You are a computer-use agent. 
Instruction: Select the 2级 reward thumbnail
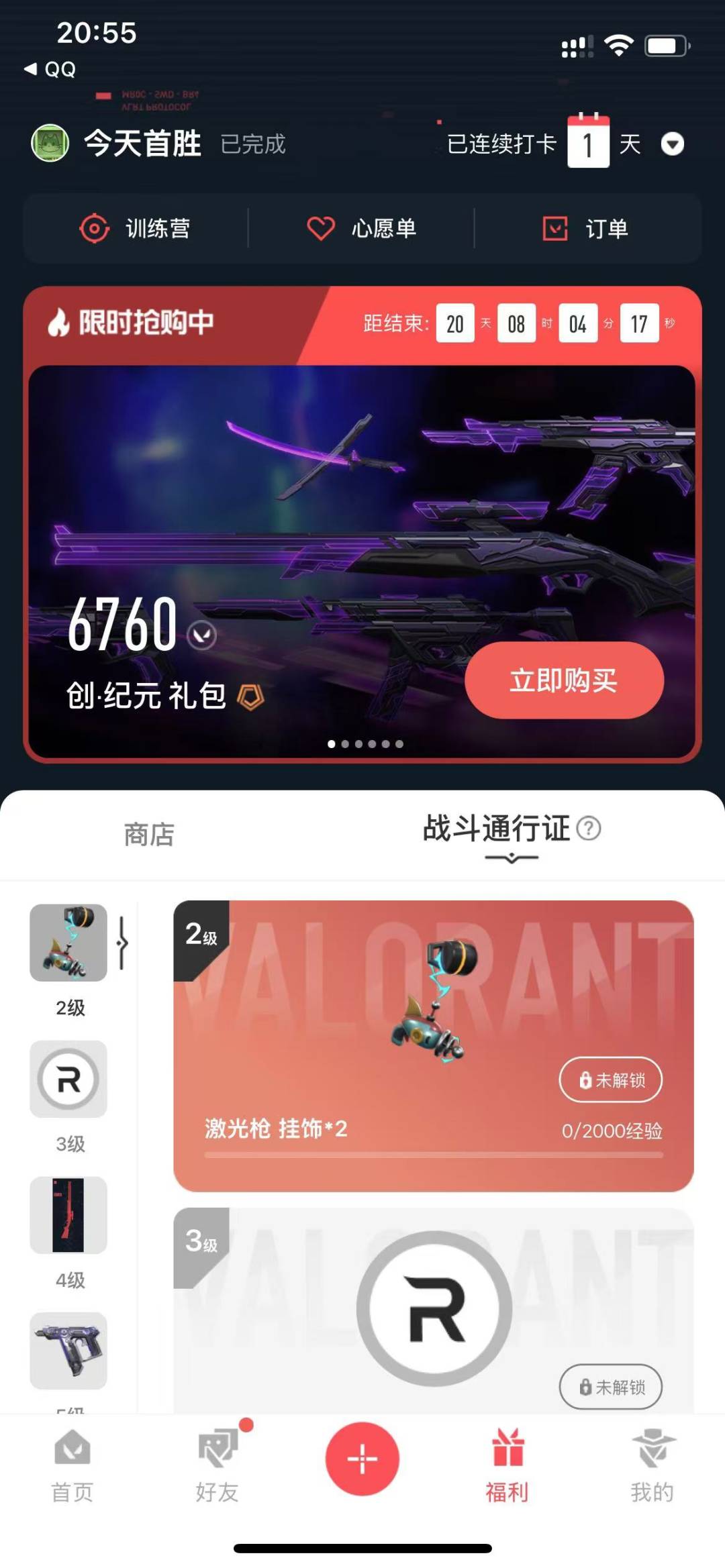(68, 943)
